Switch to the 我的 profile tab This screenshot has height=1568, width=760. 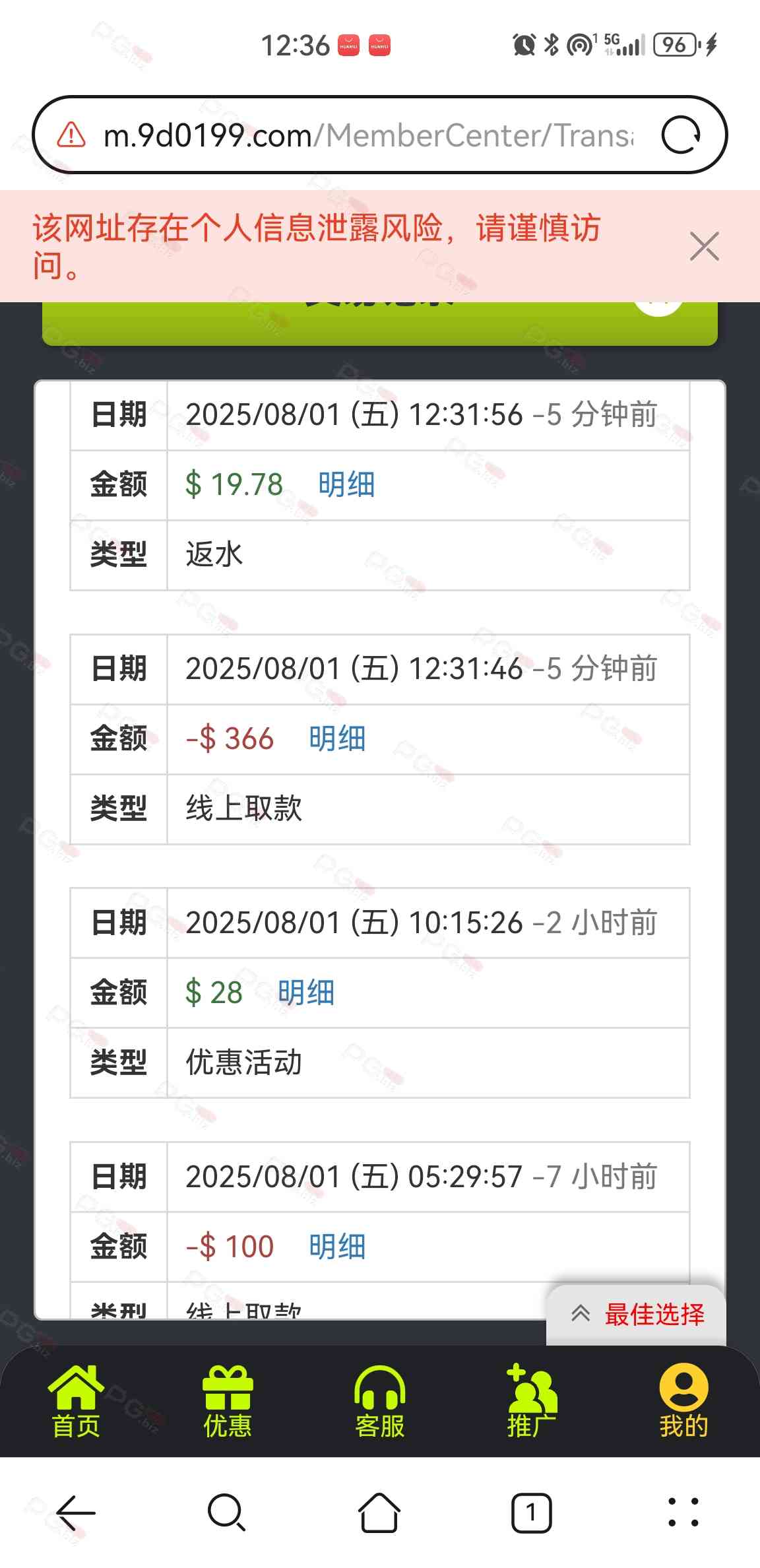coord(683,1402)
